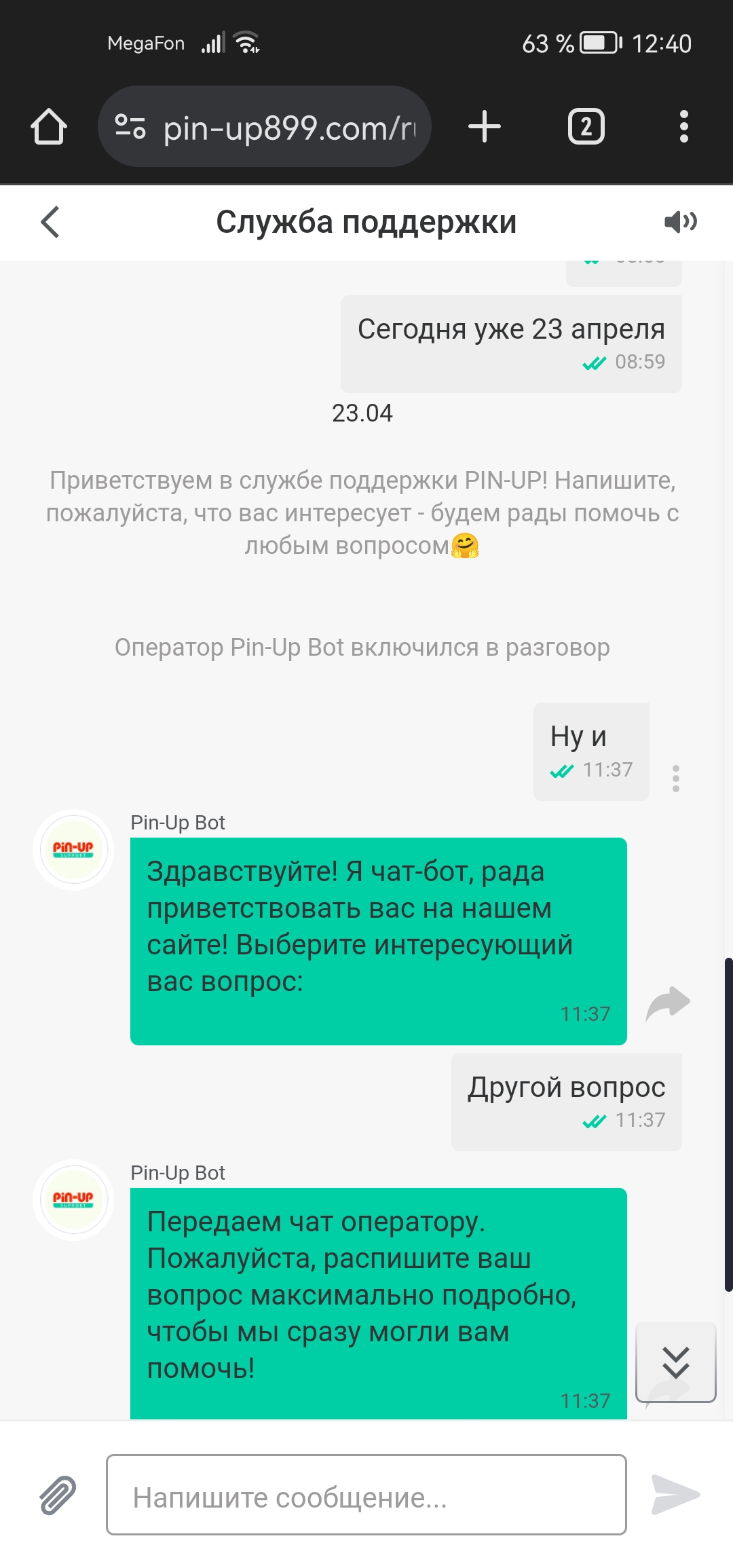733x1568 pixels.
Task: Show the open tabs switcher
Action: [586, 127]
